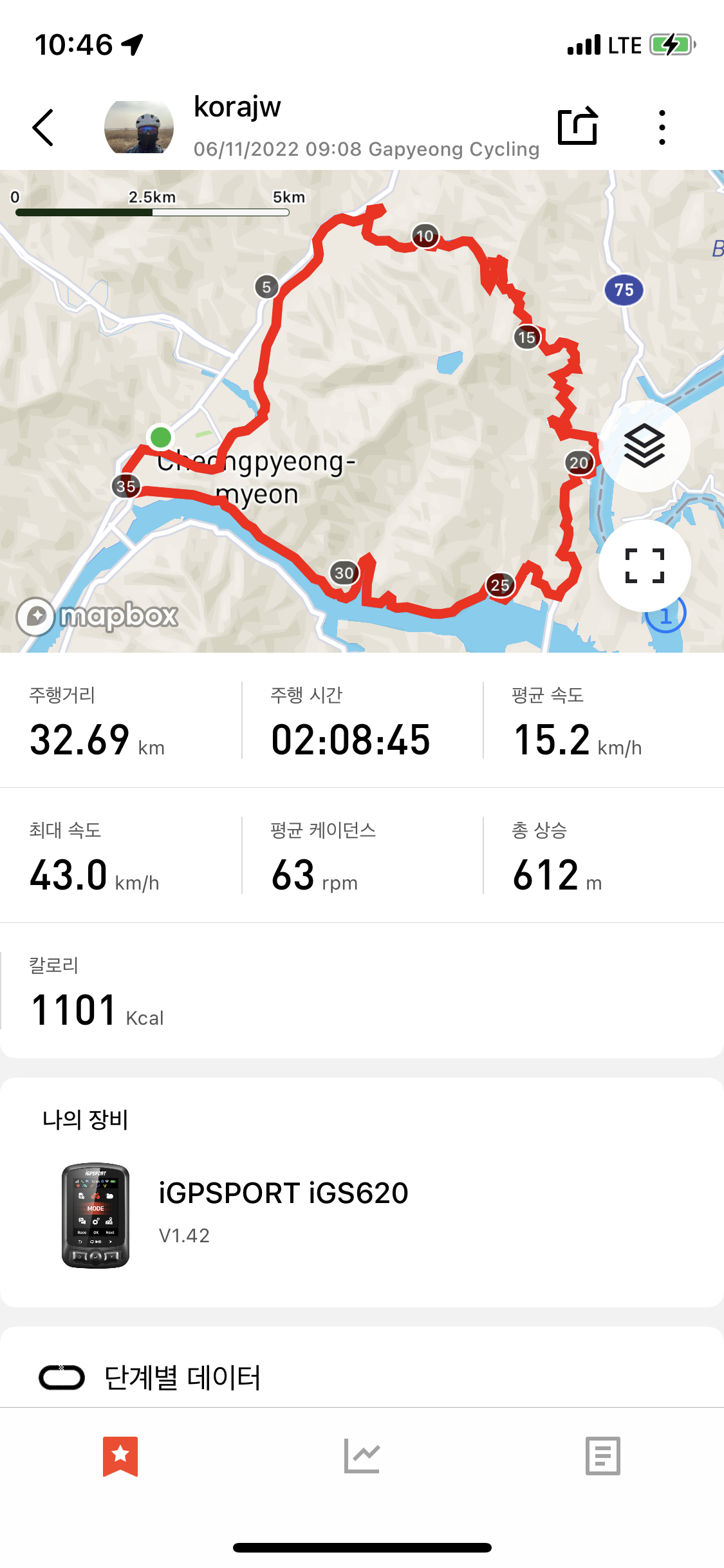Screen dimensions: 724x1568
Task: Select the star summary tab
Action: [120, 1456]
